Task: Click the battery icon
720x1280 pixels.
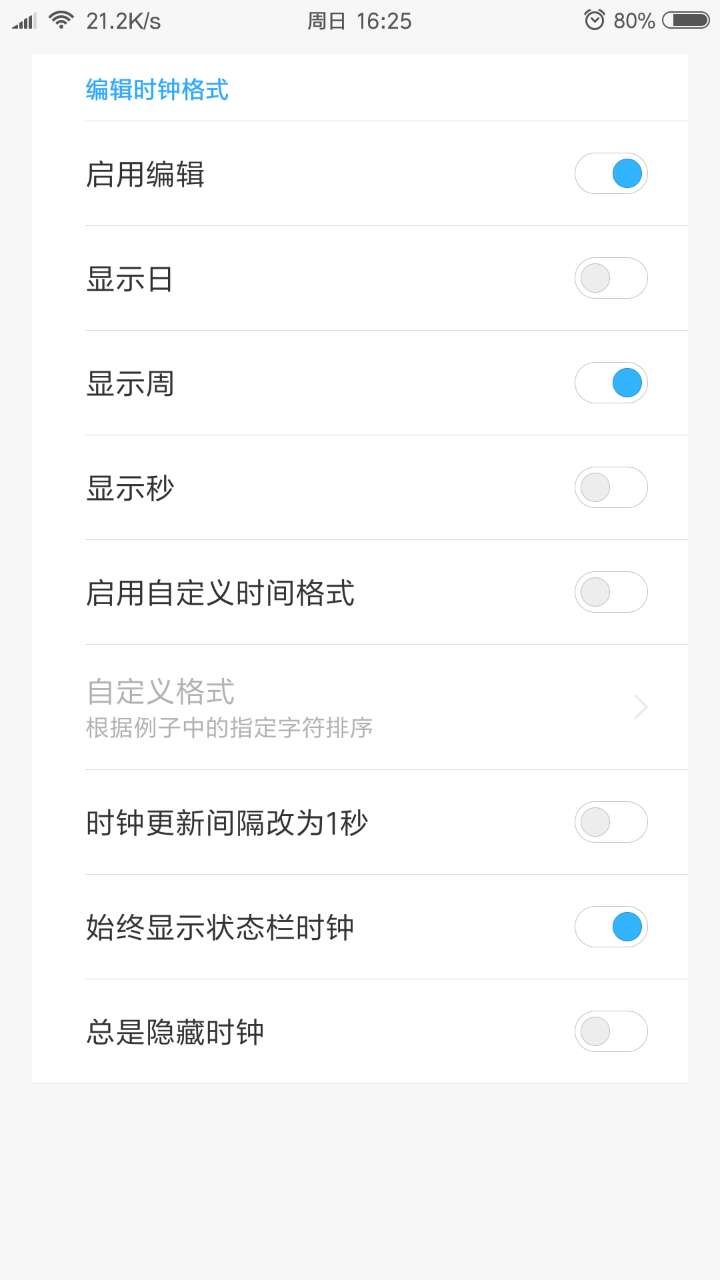Action: pos(685,18)
